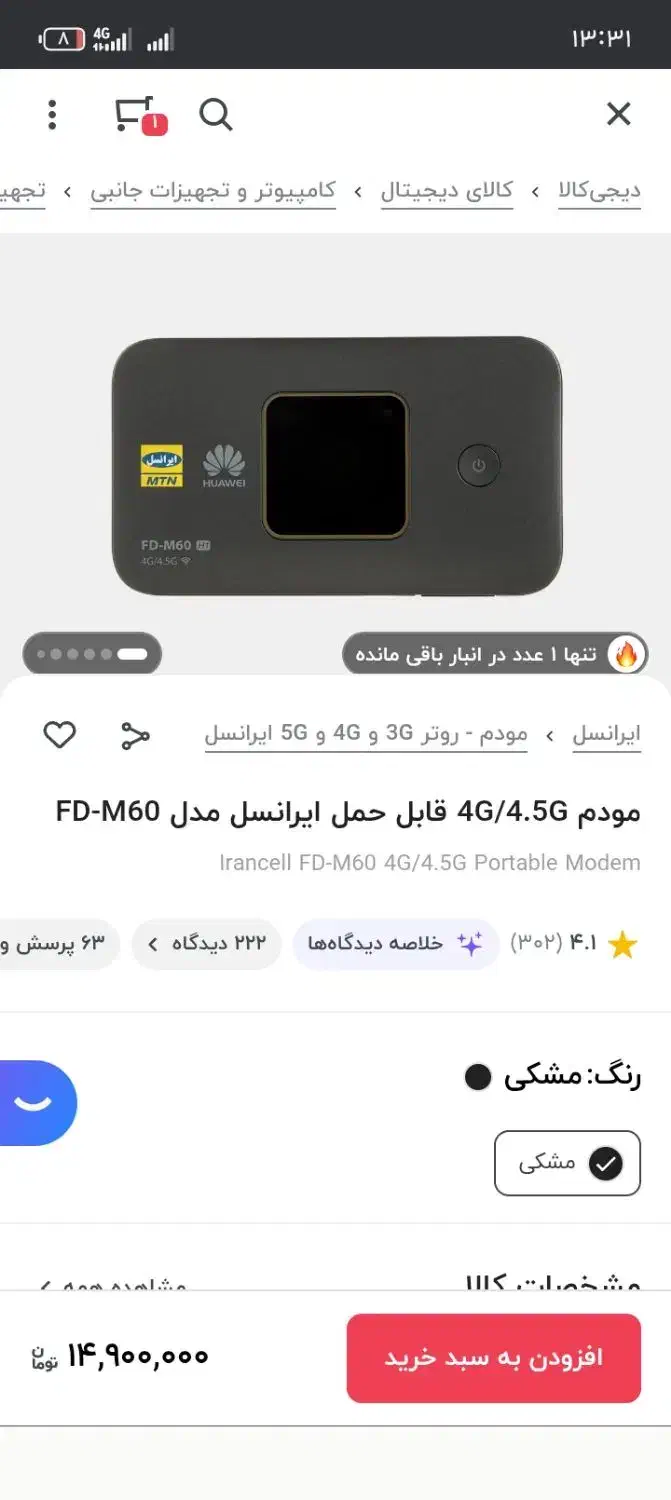Go to the دیجی‌کالا breadcrumb
Image resolution: width=671 pixels, height=1500 pixels.
[599, 190]
